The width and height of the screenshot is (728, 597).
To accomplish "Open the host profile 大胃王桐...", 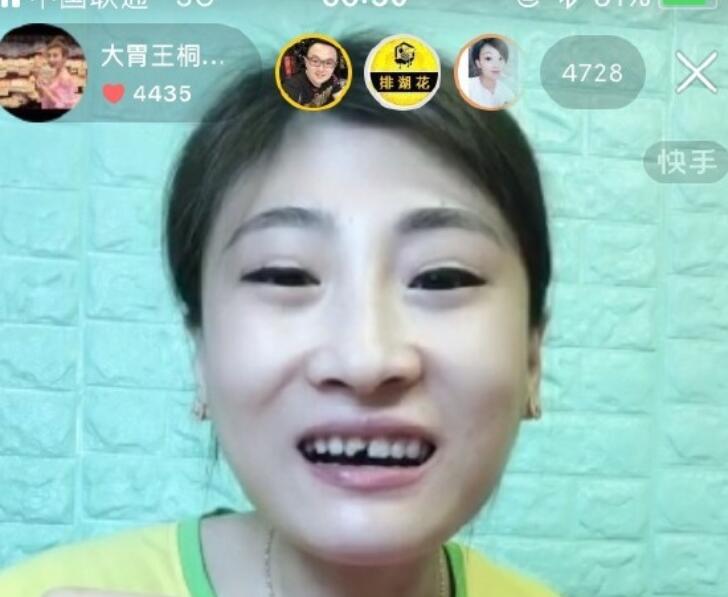I will [x=44, y=73].
